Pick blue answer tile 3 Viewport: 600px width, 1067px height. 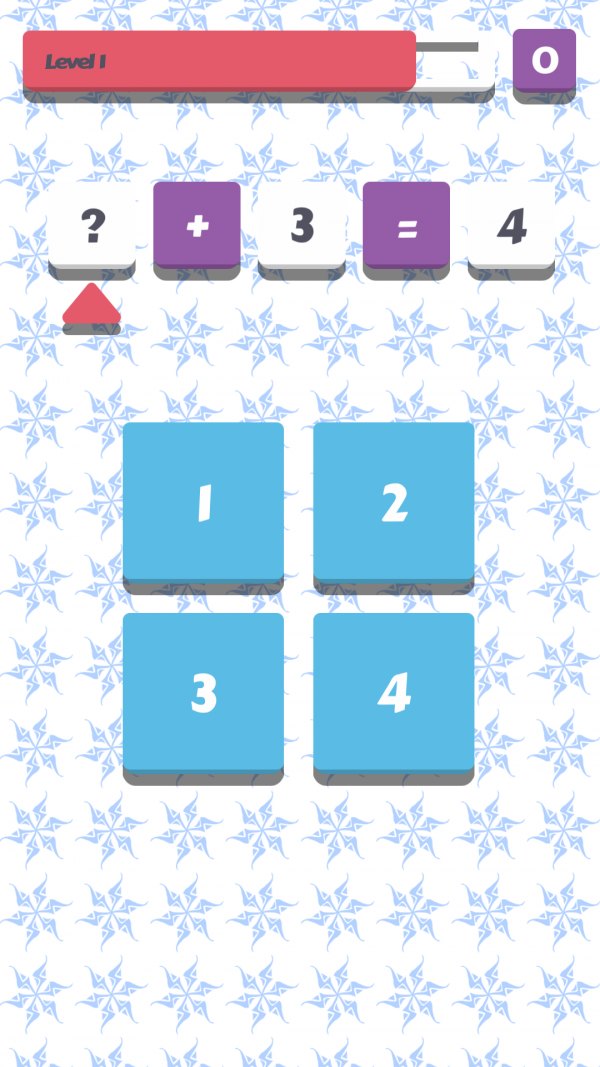tap(203, 693)
